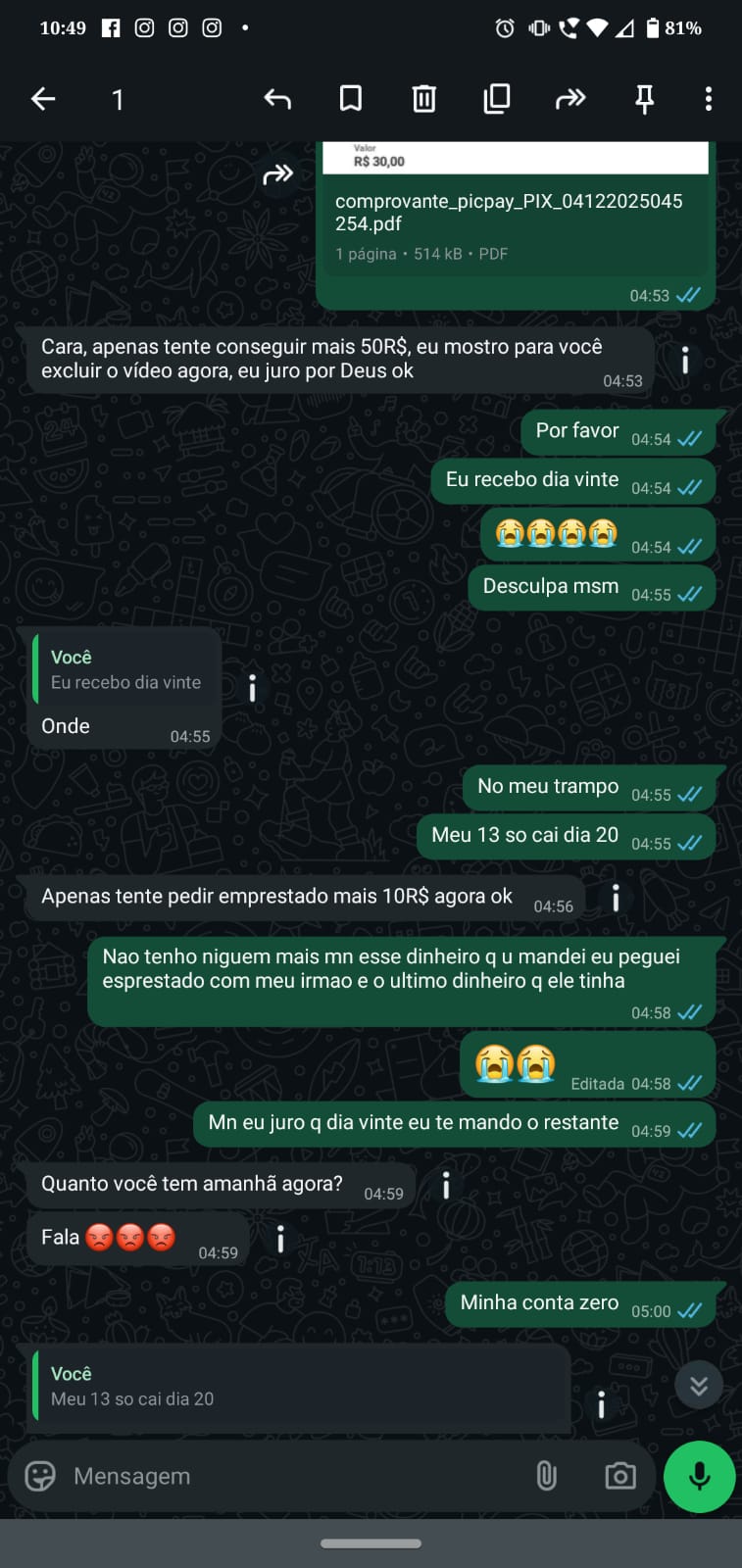Open the emoji picker
The height and width of the screenshot is (1568, 742).
coord(40,1476)
